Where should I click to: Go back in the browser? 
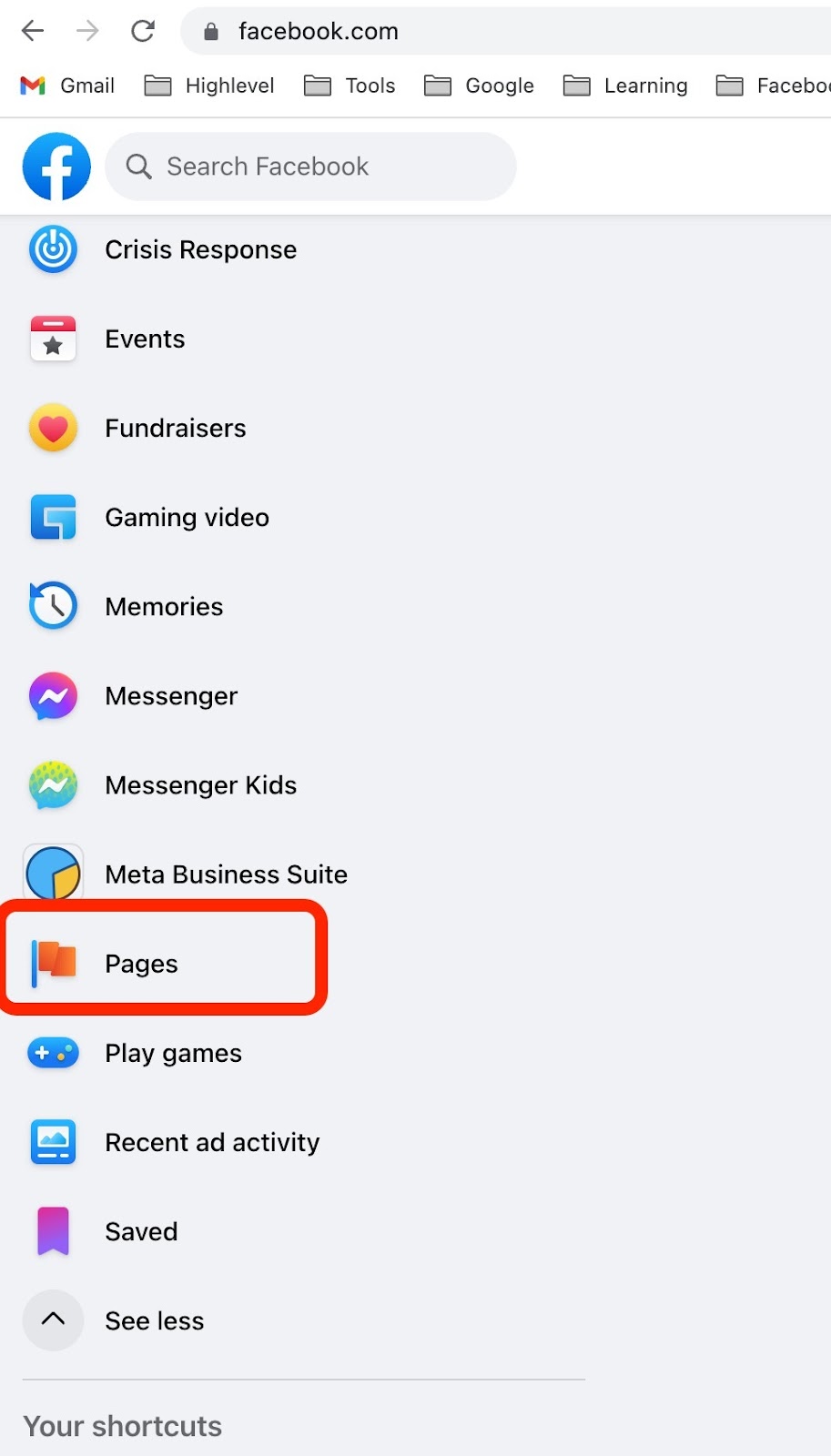33,31
